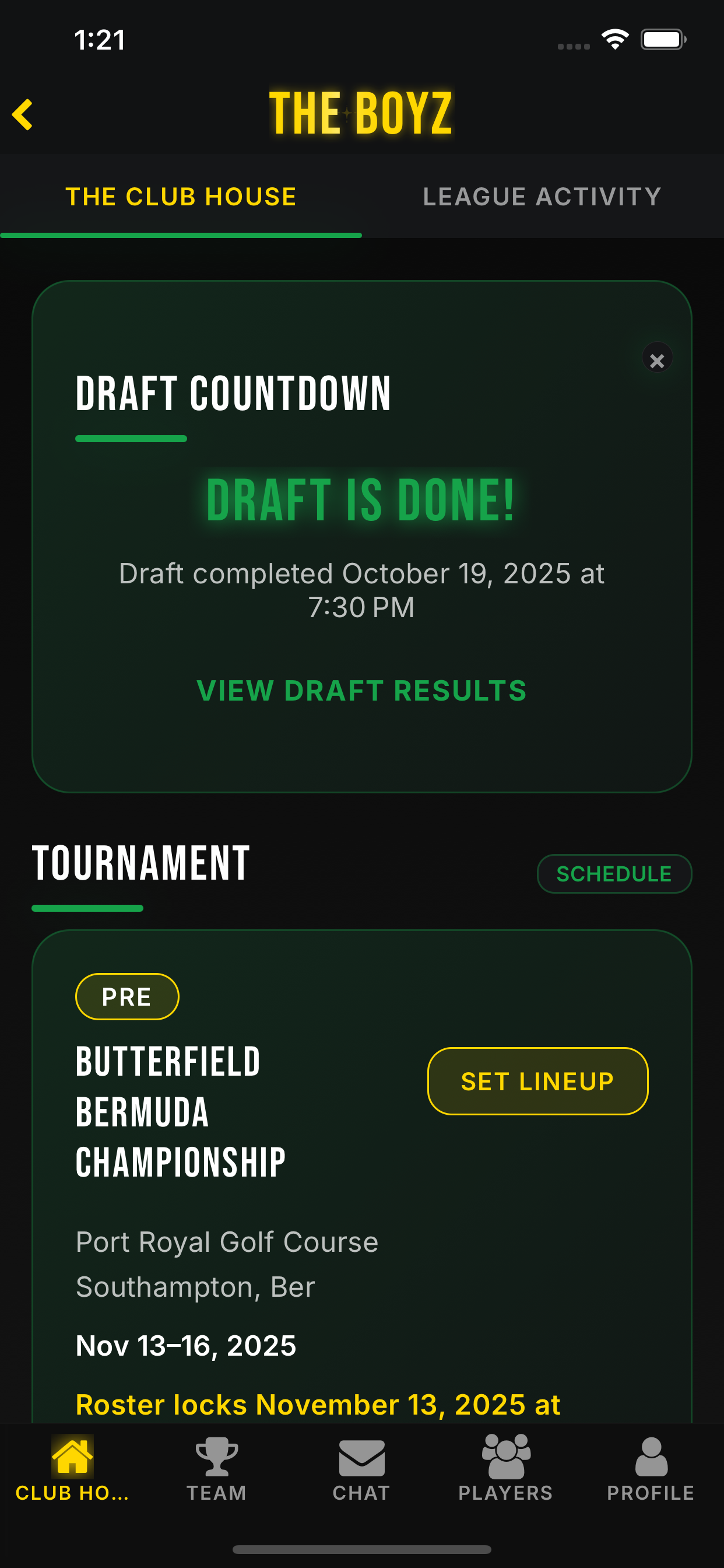Open the tournament Schedule
724x1568 pixels.
(614, 873)
